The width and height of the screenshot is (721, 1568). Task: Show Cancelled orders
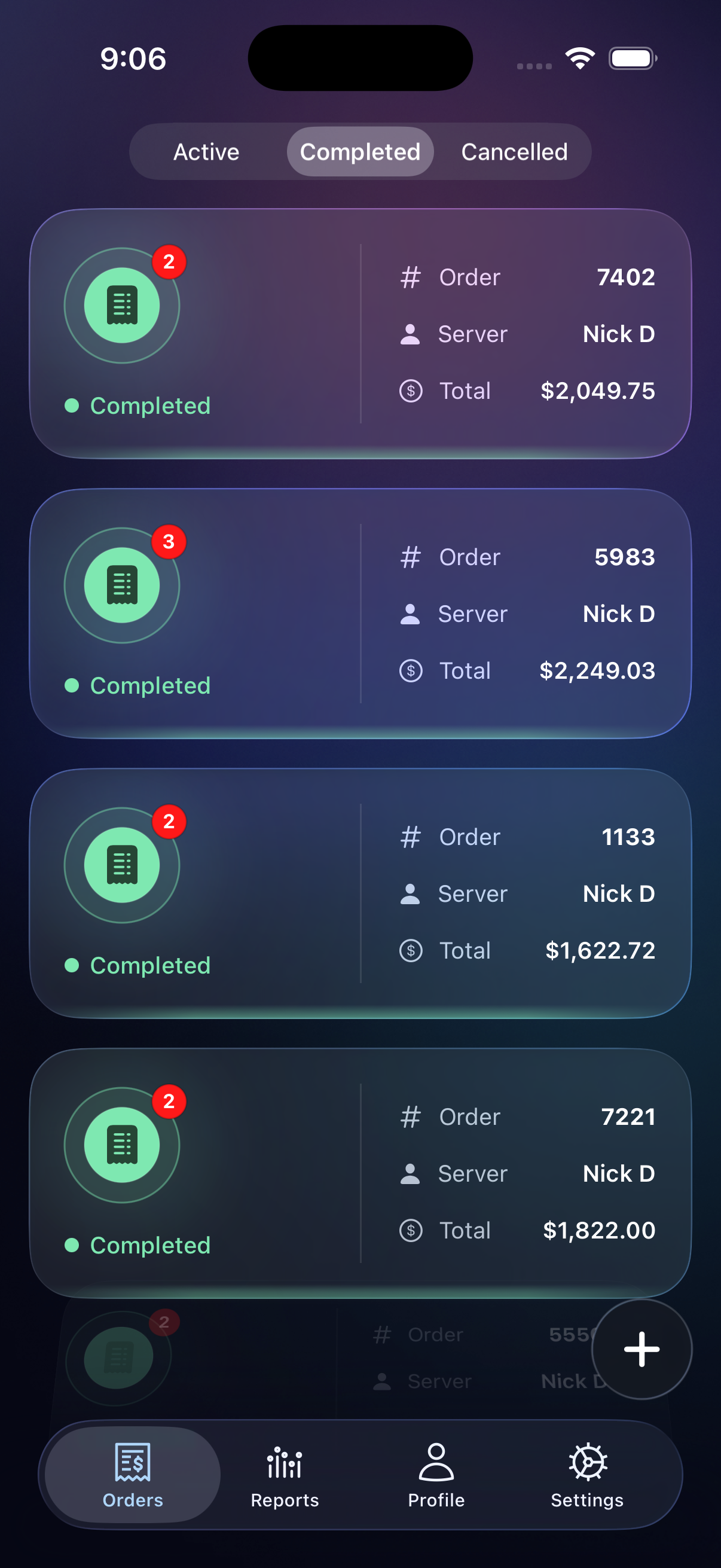[x=514, y=151]
